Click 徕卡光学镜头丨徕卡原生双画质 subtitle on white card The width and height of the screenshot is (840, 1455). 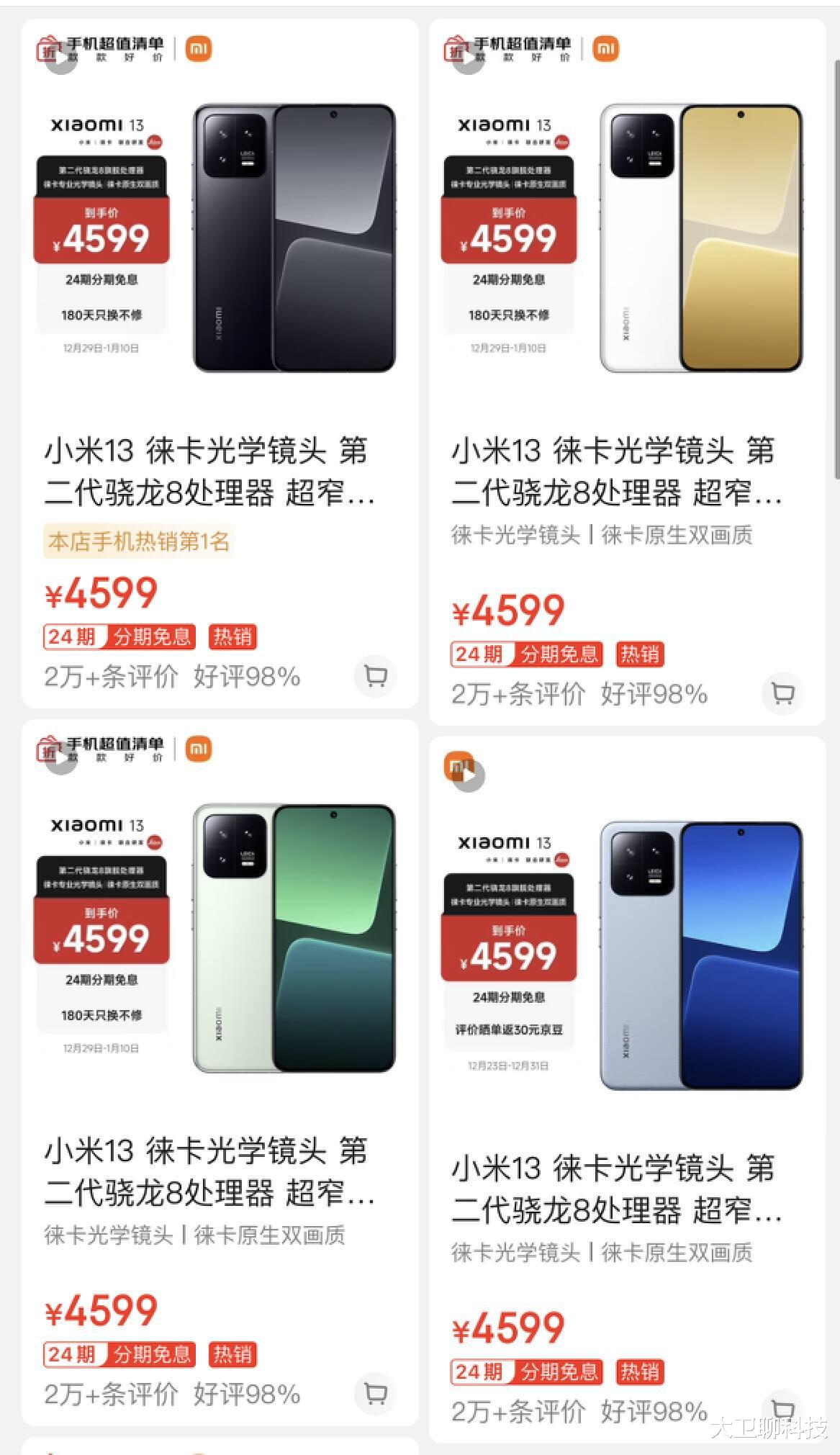tap(605, 536)
